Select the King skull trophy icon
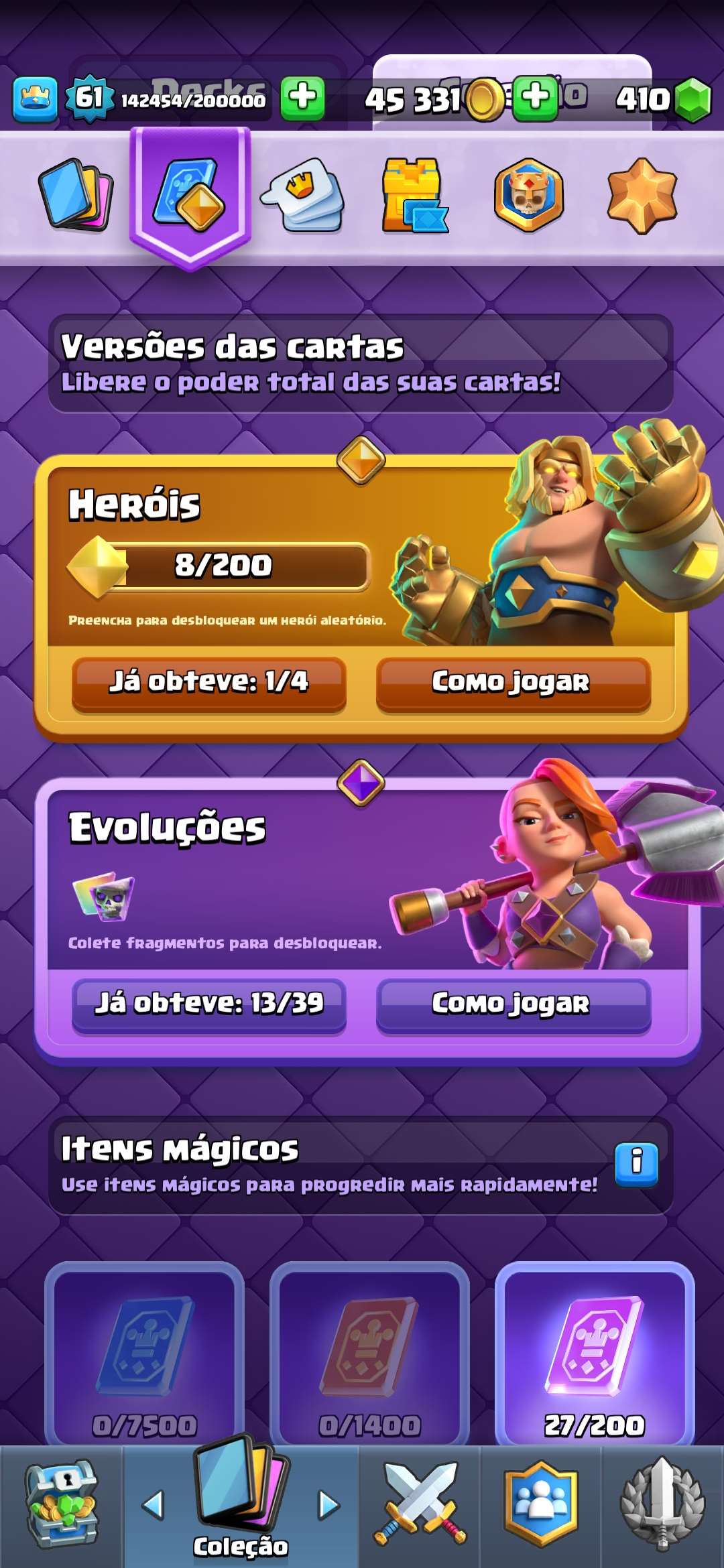The height and width of the screenshot is (1568, 724). point(530,194)
